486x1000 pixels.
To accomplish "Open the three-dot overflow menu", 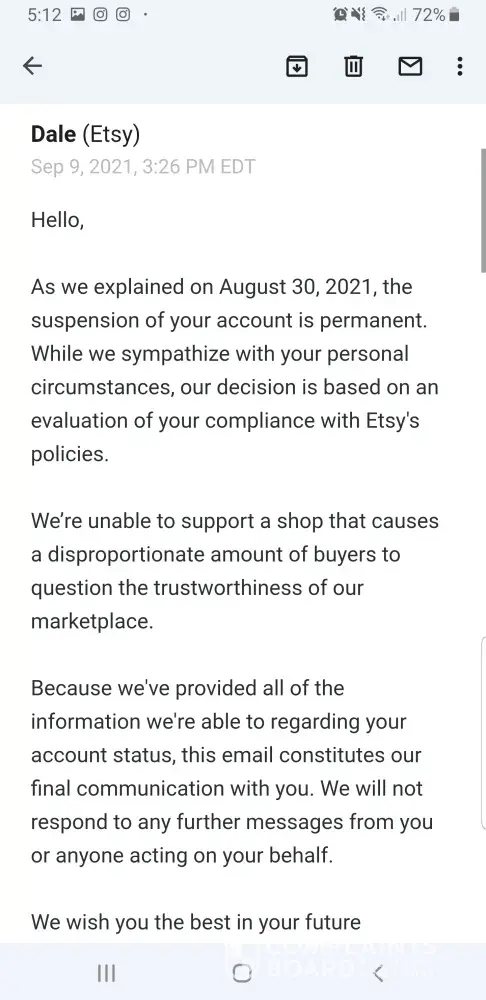I will tap(460, 66).
